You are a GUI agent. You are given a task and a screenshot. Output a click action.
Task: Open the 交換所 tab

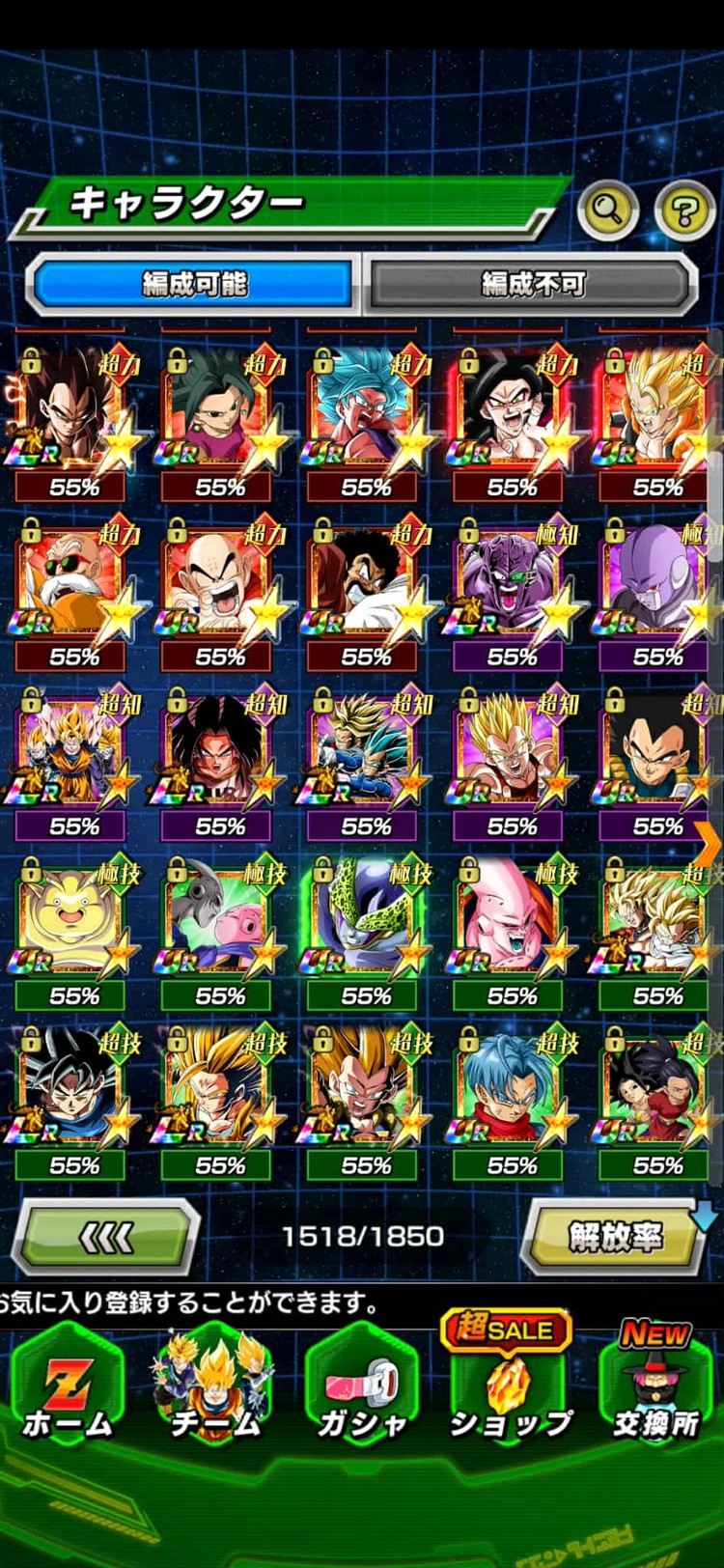pos(656,1390)
